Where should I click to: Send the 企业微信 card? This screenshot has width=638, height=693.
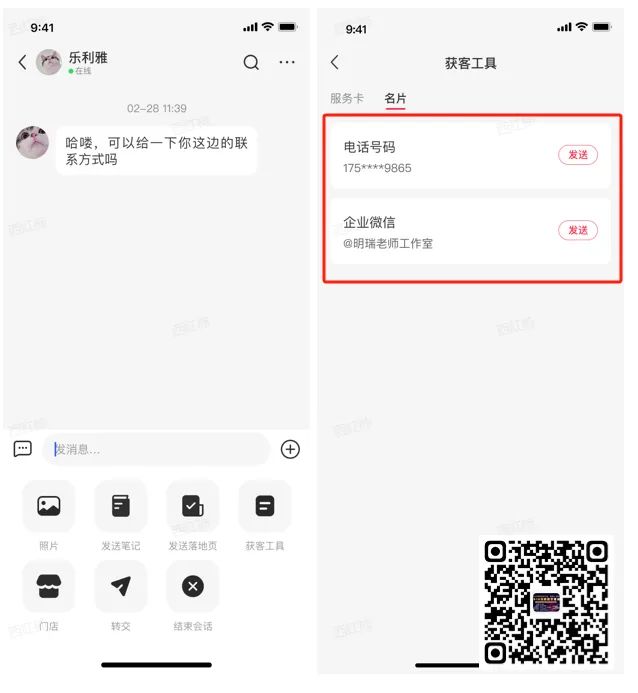pos(577,230)
